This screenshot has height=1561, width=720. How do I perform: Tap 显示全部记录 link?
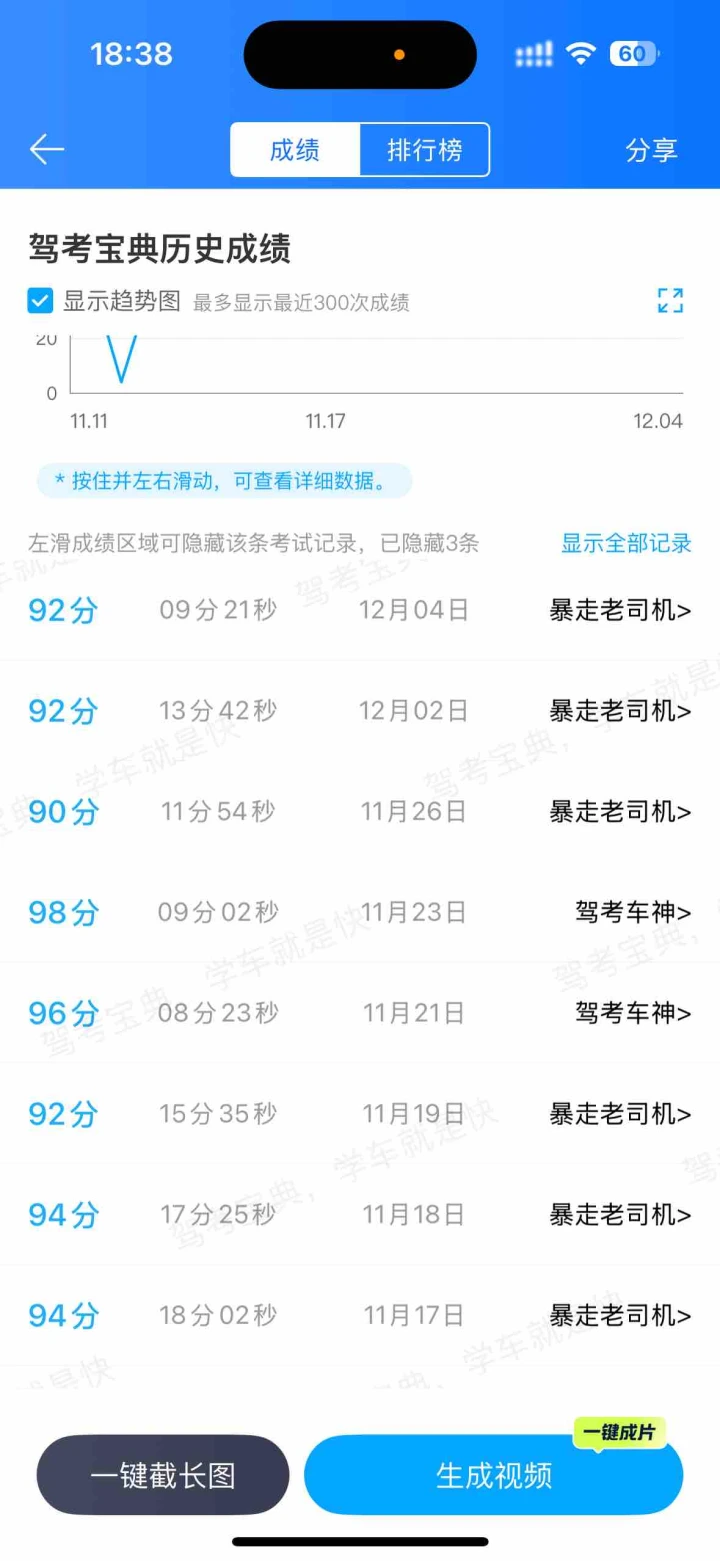[x=626, y=543]
